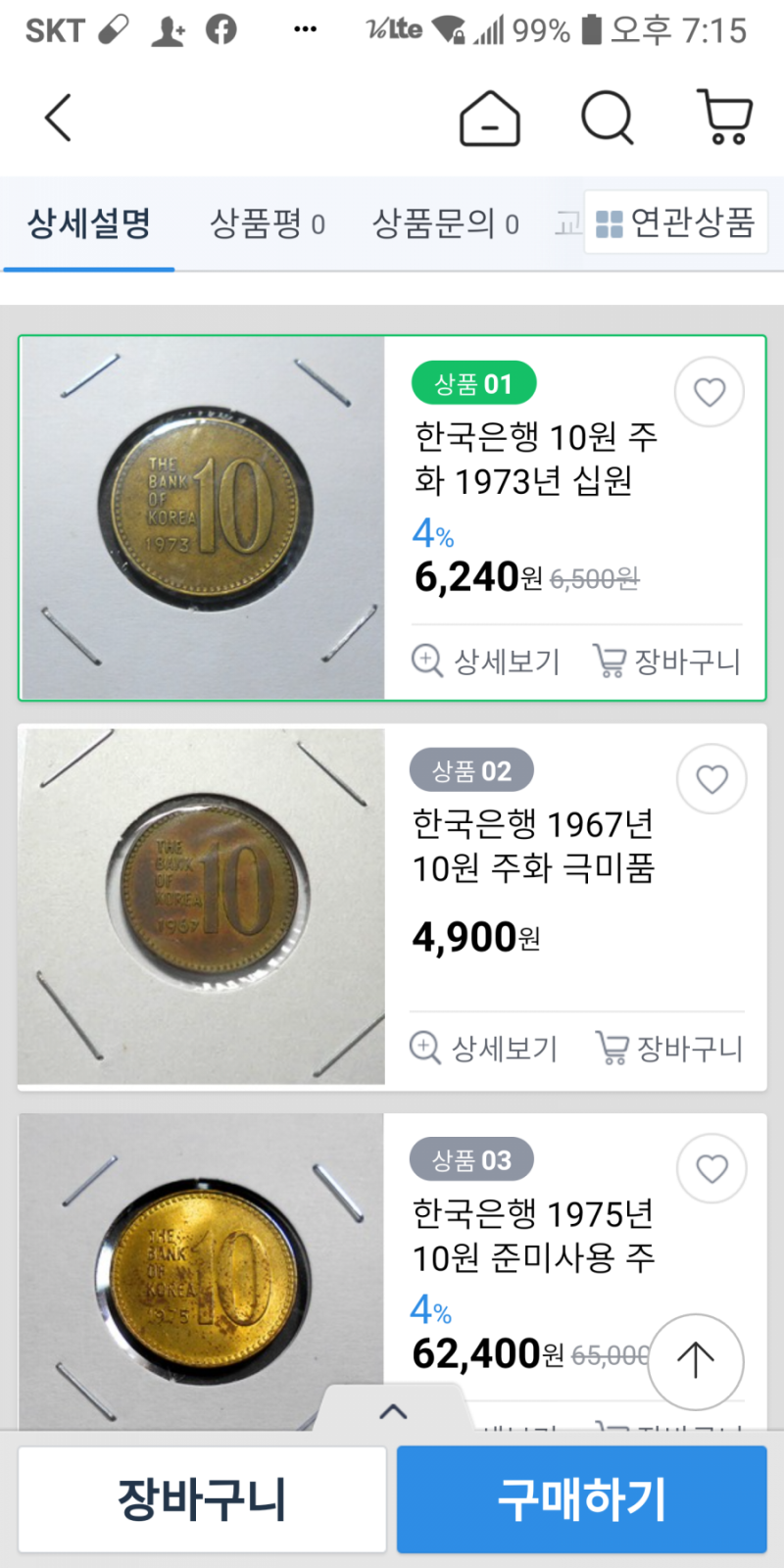Open the shopping cart icon
This screenshot has width=784, height=1568.
(x=725, y=116)
